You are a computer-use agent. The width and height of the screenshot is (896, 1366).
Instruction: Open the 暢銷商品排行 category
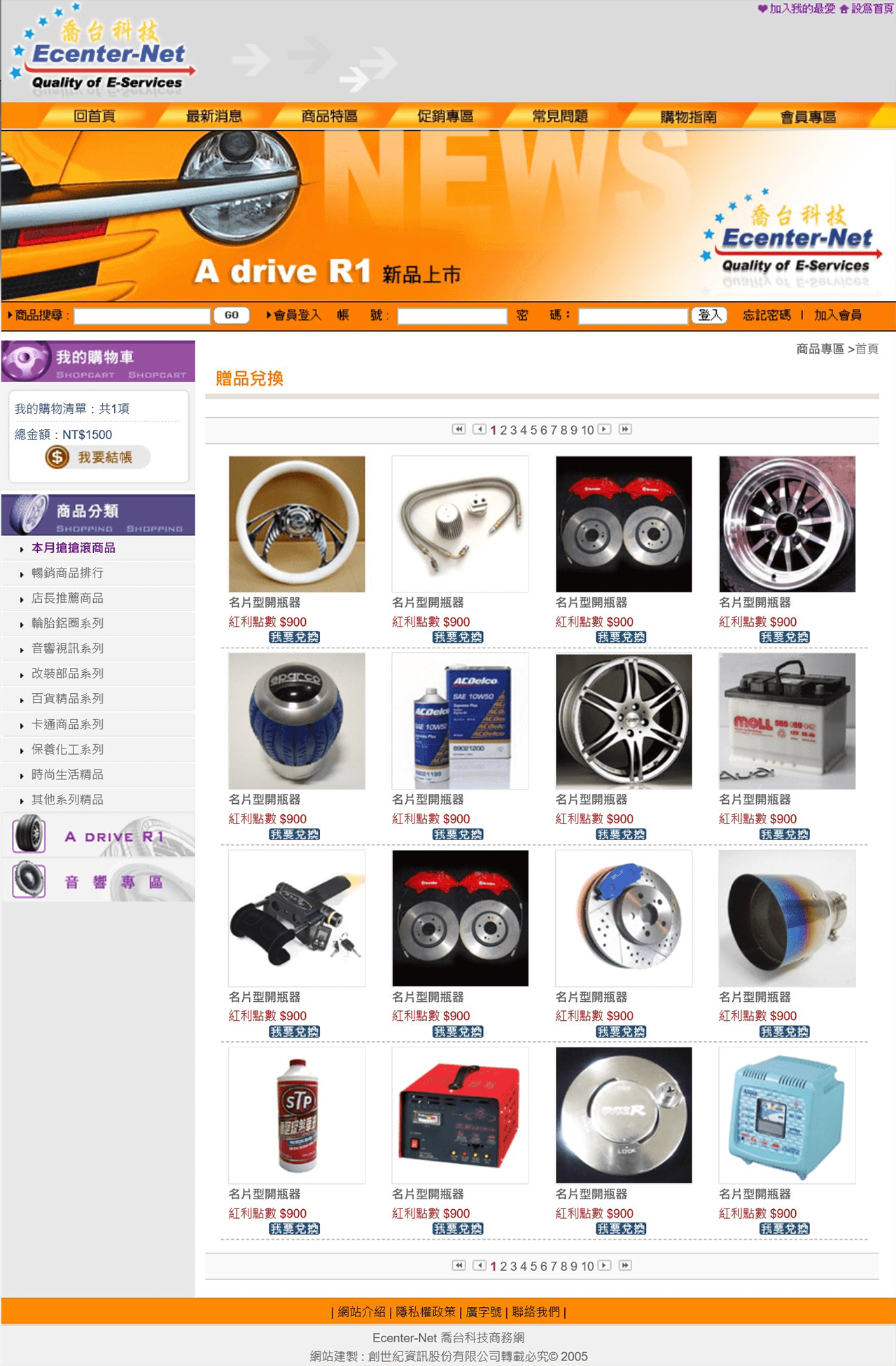coord(67,573)
